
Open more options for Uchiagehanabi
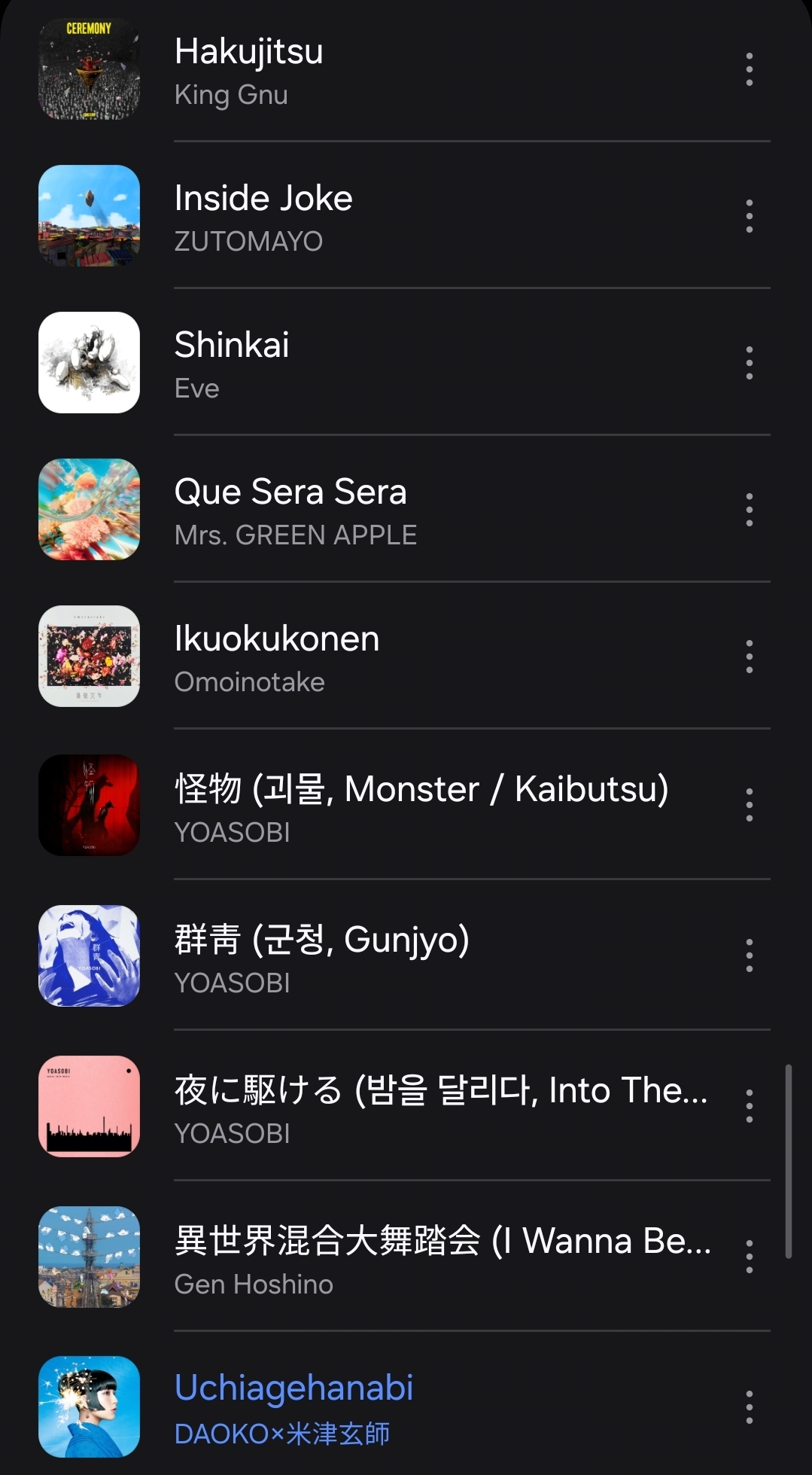pos(749,1407)
